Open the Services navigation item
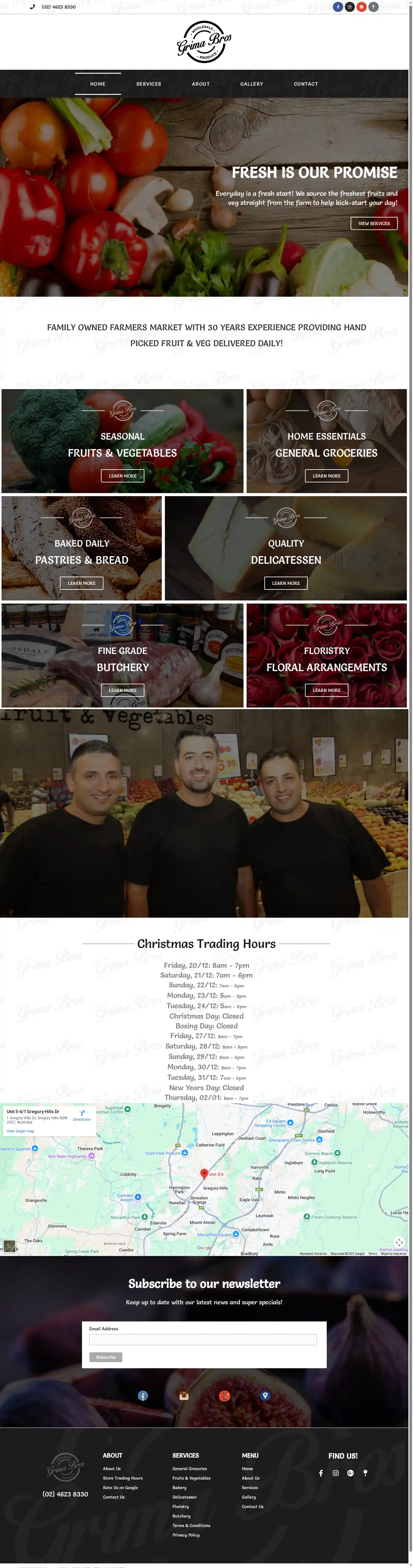Screen dimensions: 413x1568 (x=149, y=84)
